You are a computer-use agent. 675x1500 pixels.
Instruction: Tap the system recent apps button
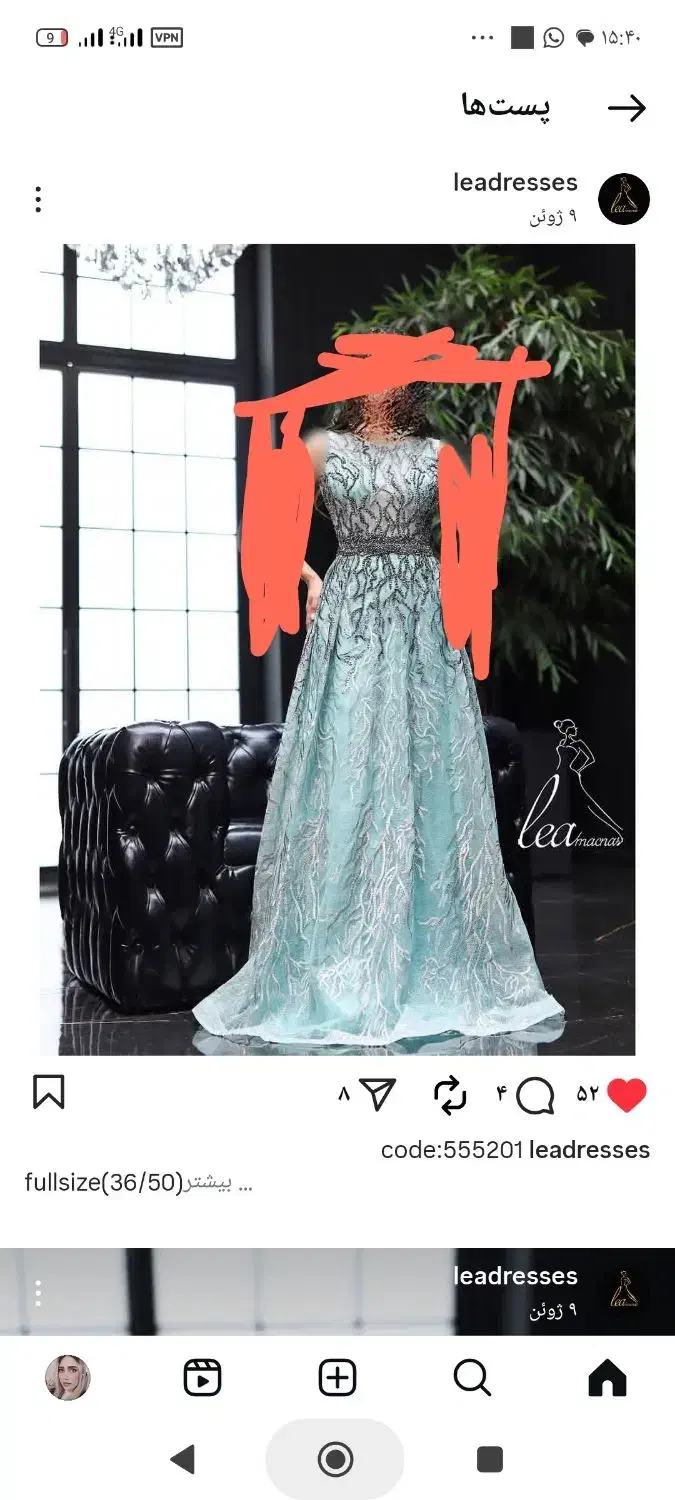pyautogui.click(x=490, y=1460)
